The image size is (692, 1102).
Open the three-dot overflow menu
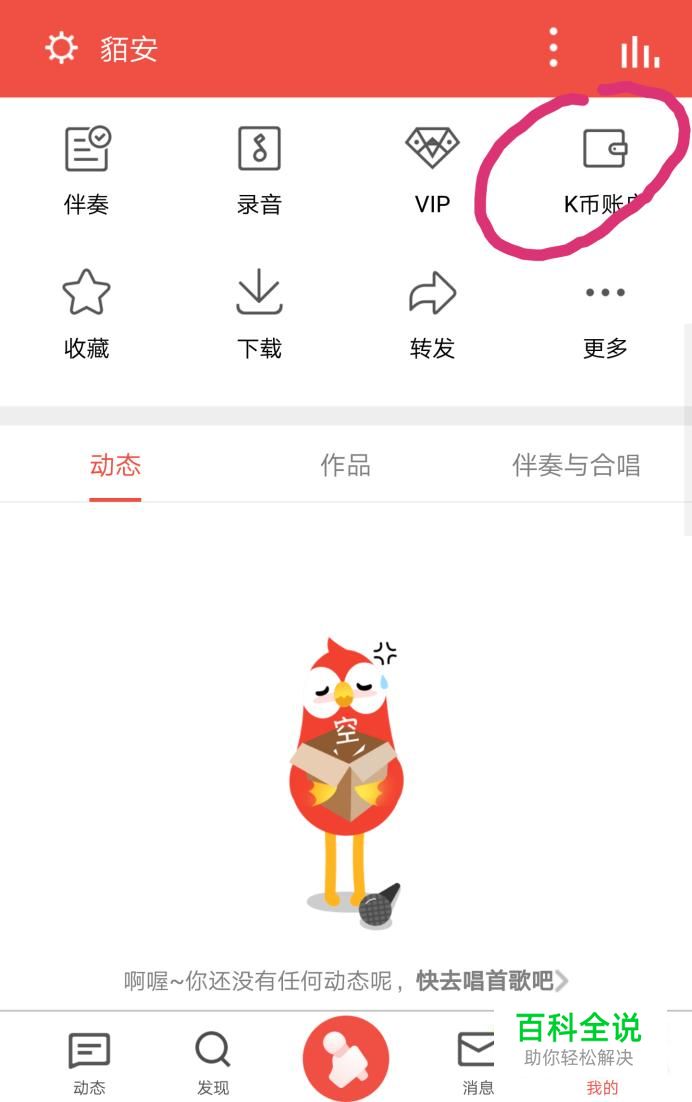tap(553, 48)
